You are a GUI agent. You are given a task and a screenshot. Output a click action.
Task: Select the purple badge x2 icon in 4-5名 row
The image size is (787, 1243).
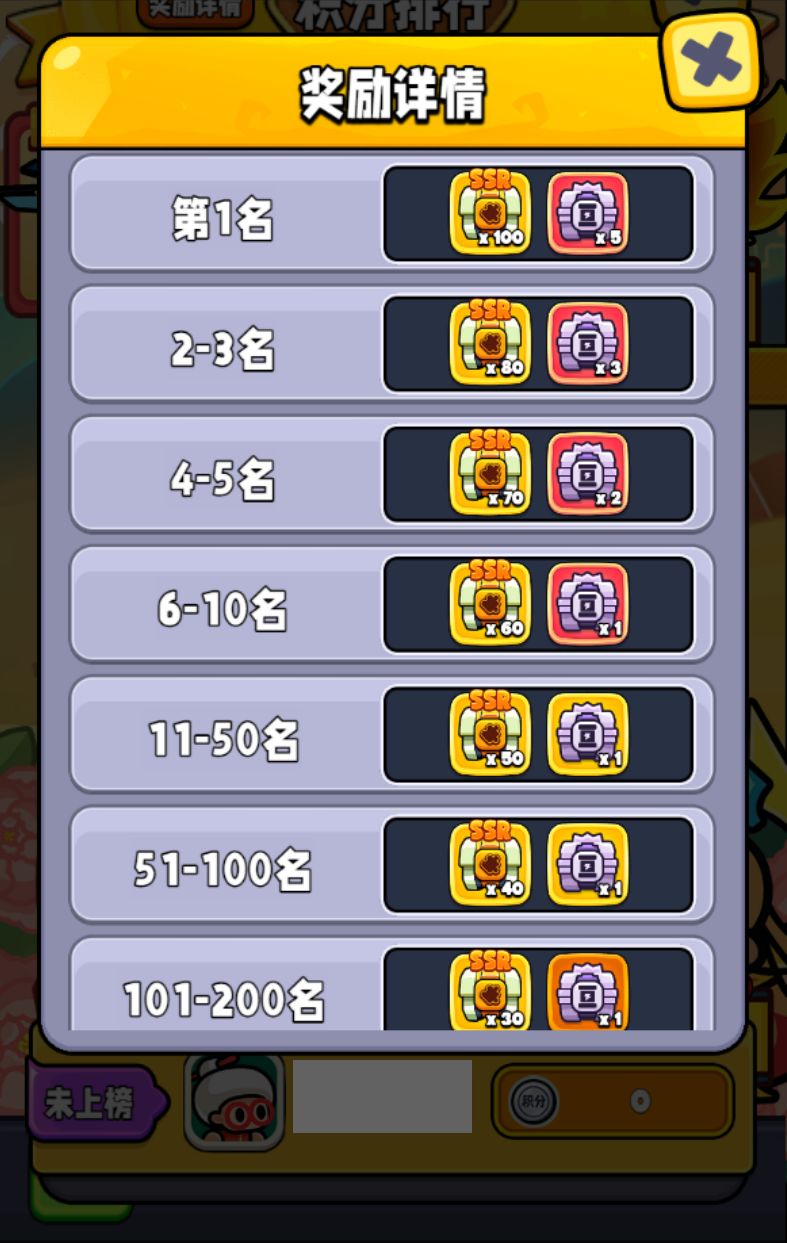(587, 474)
